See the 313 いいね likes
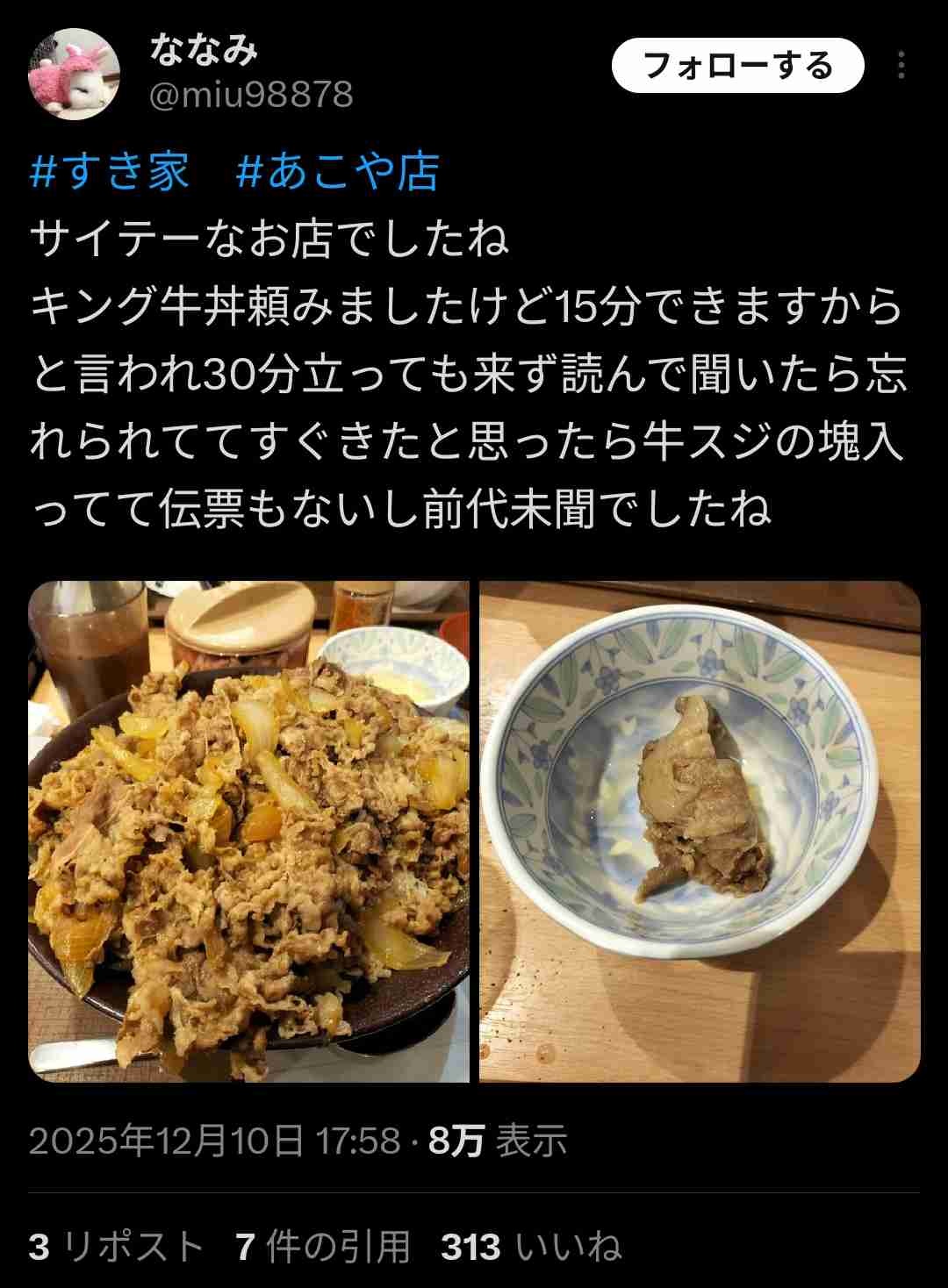The image size is (948, 1288). click(x=531, y=1247)
